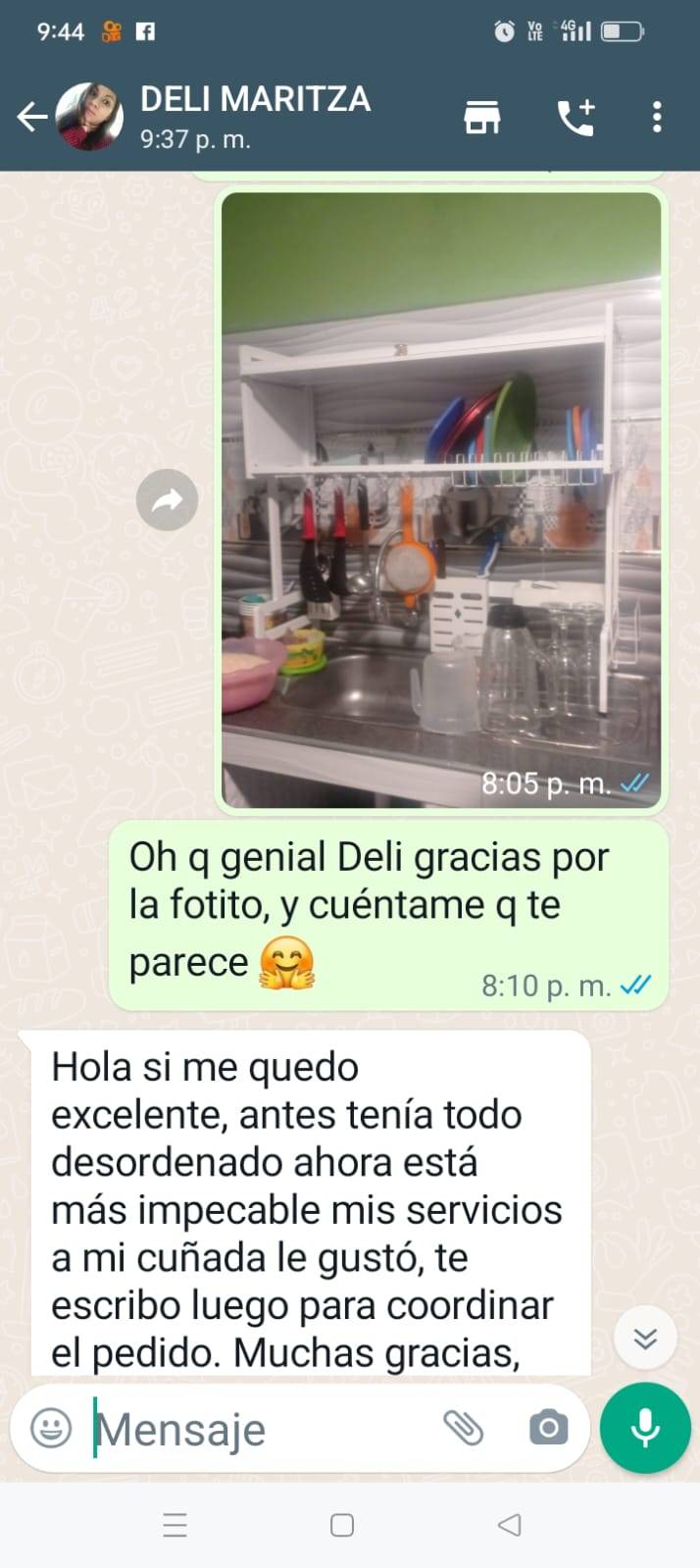Open the more options menu

pos(657,117)
